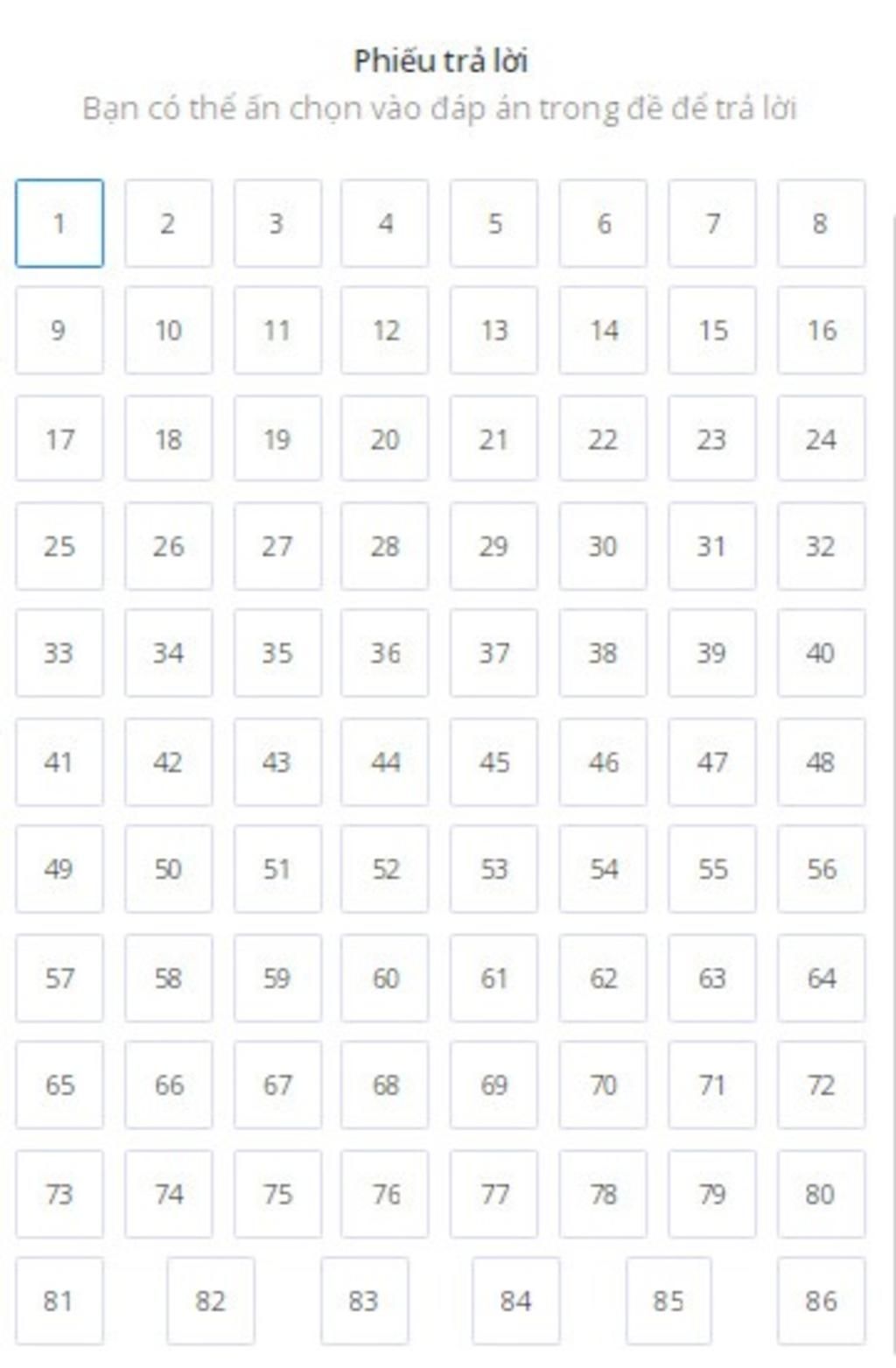Screen dimensions: 896x1368
Task: Tap question box 24
Action: pyautogui.click(x=821, y=438)
